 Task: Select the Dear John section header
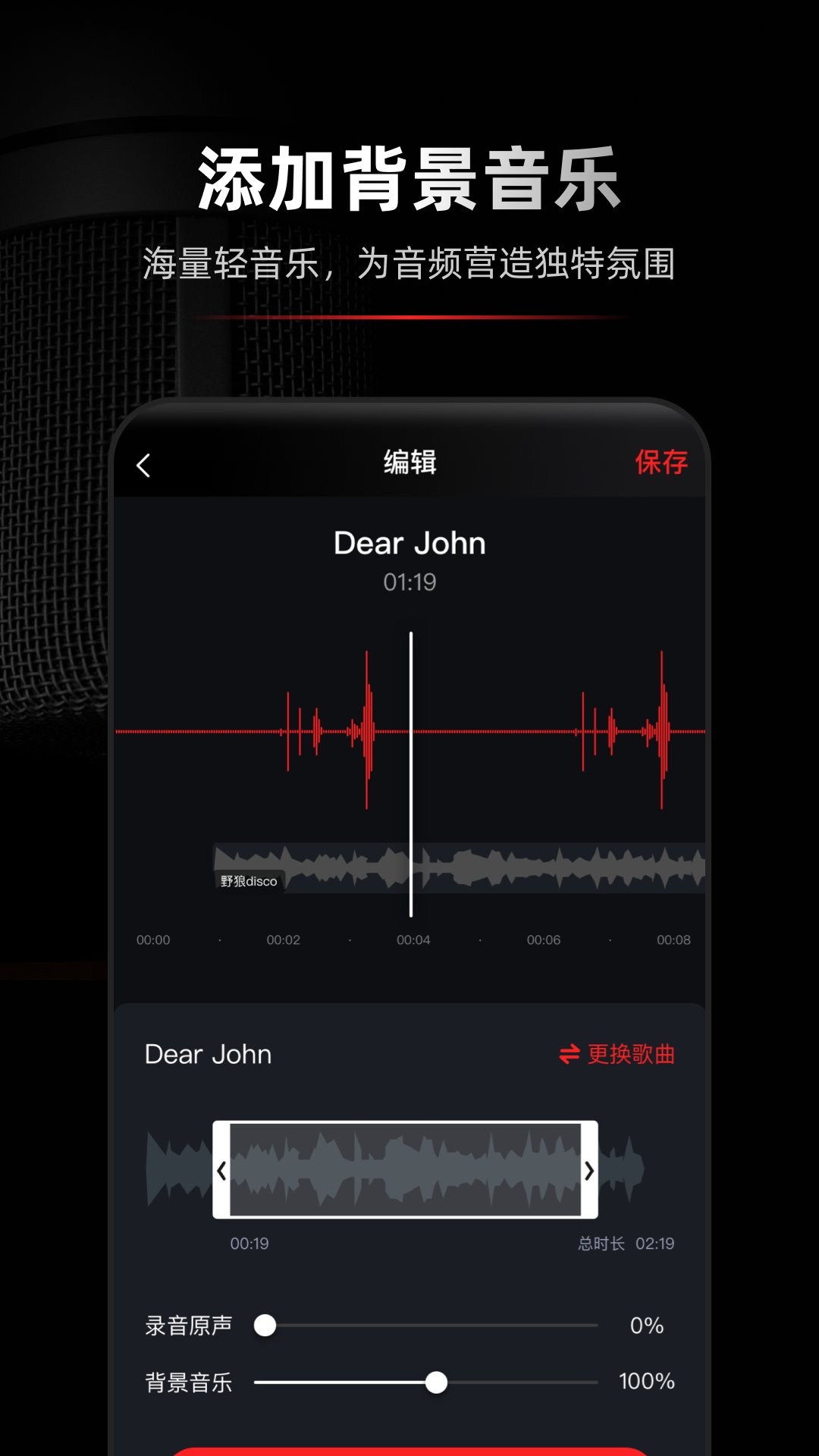(x=209, y=1053)
